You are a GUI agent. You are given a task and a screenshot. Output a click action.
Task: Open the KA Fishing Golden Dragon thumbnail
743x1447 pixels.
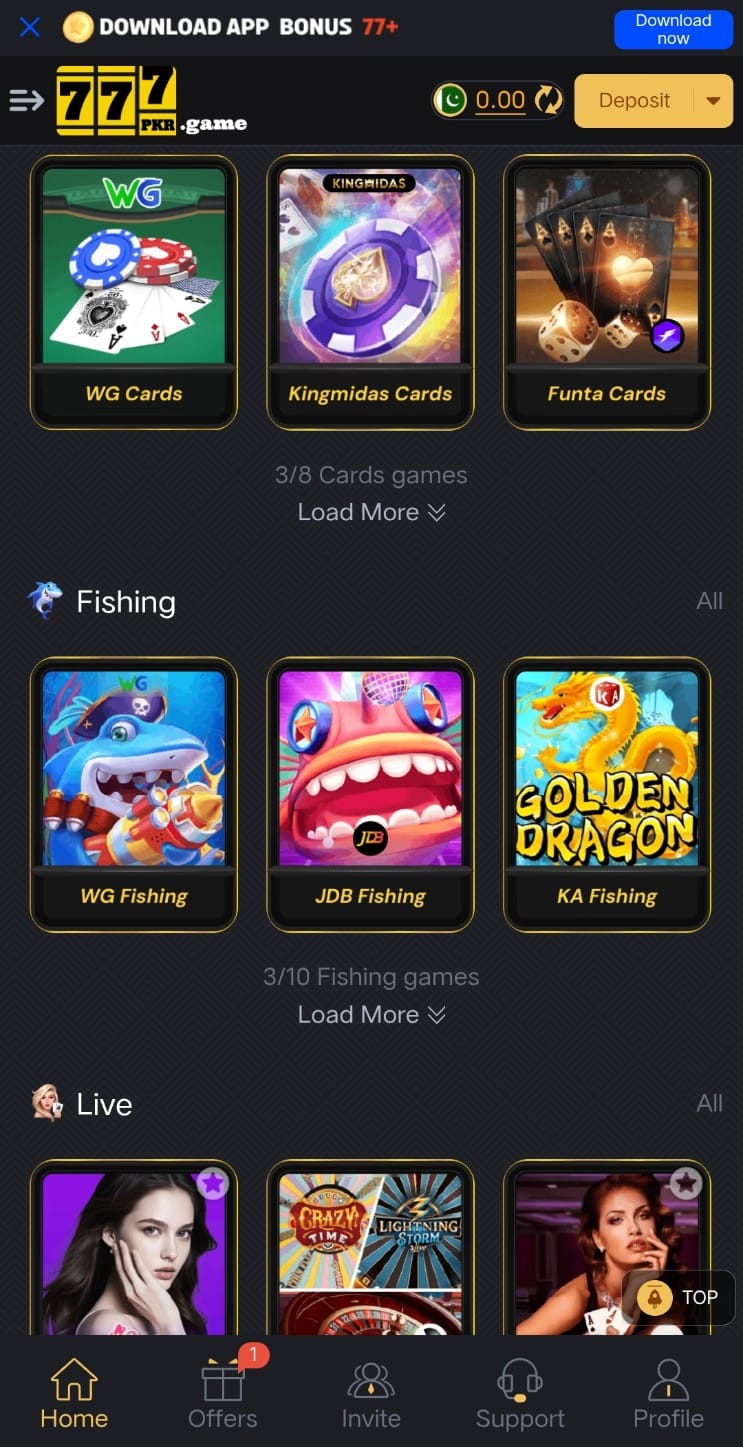point(606,766)
